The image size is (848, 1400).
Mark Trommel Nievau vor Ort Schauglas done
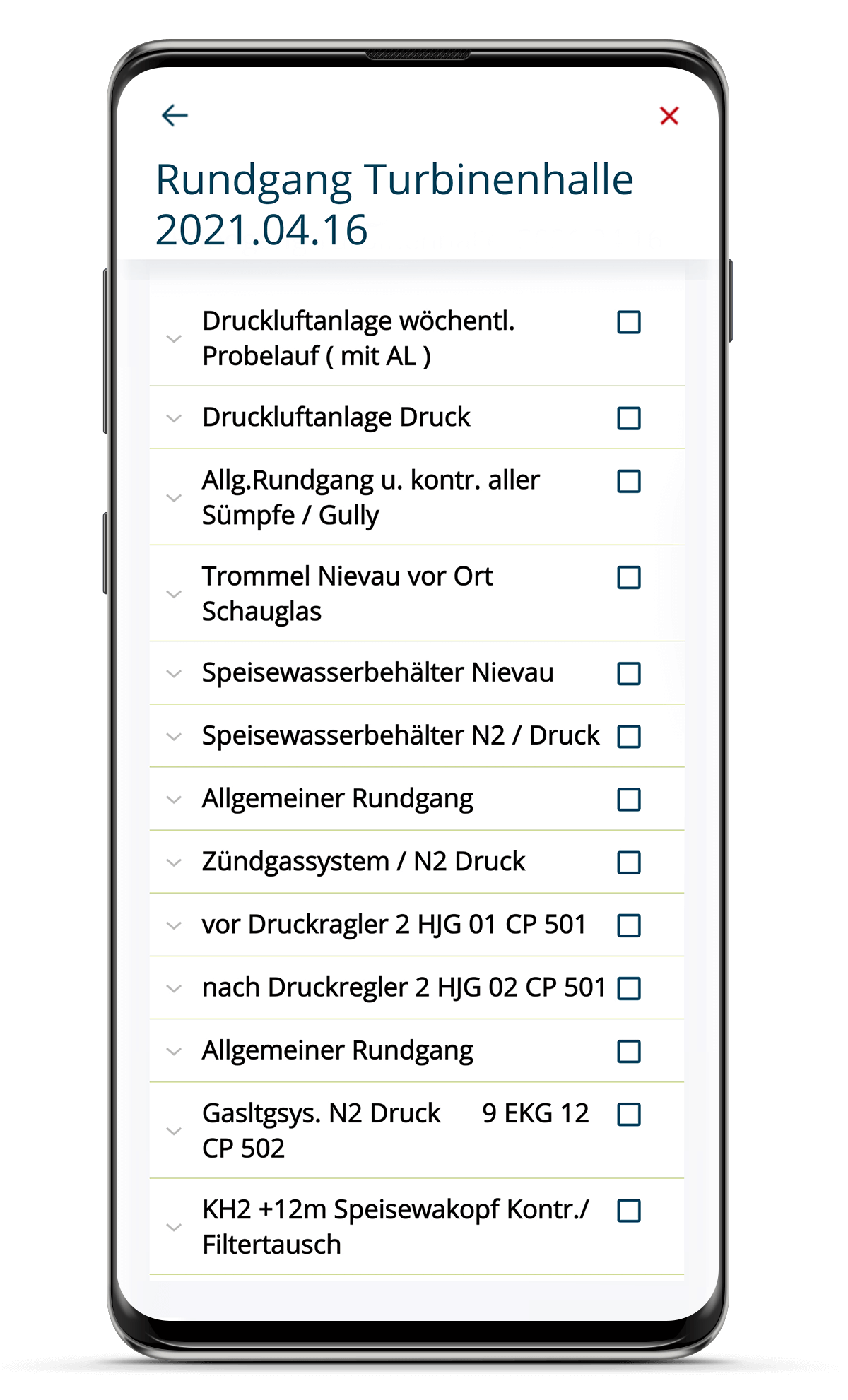[x=628, y=578]
